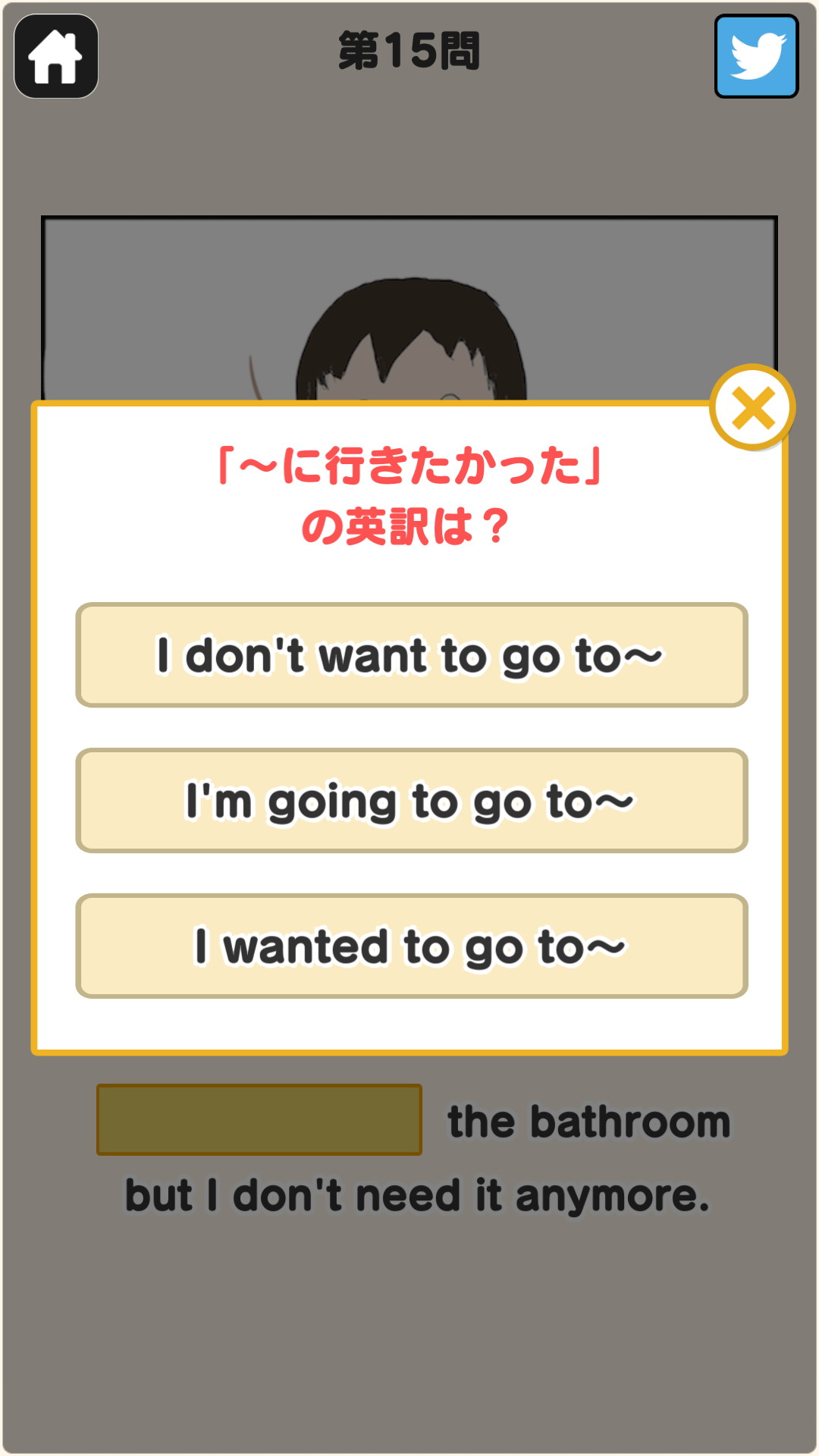Pick "I wanted to go to~" option
This screenshot has width=819, height=1456.
click(x=411, y=946)
